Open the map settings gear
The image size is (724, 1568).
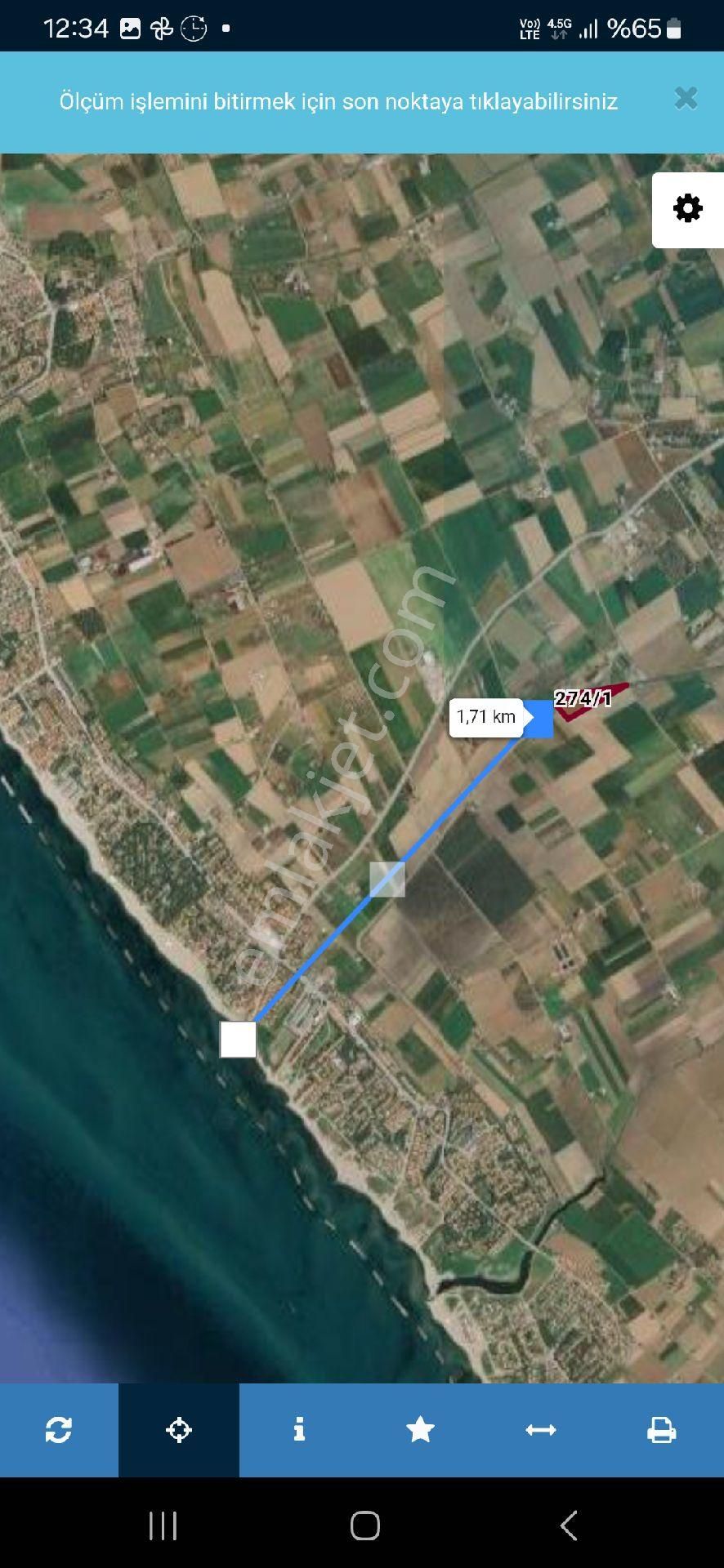687,209
